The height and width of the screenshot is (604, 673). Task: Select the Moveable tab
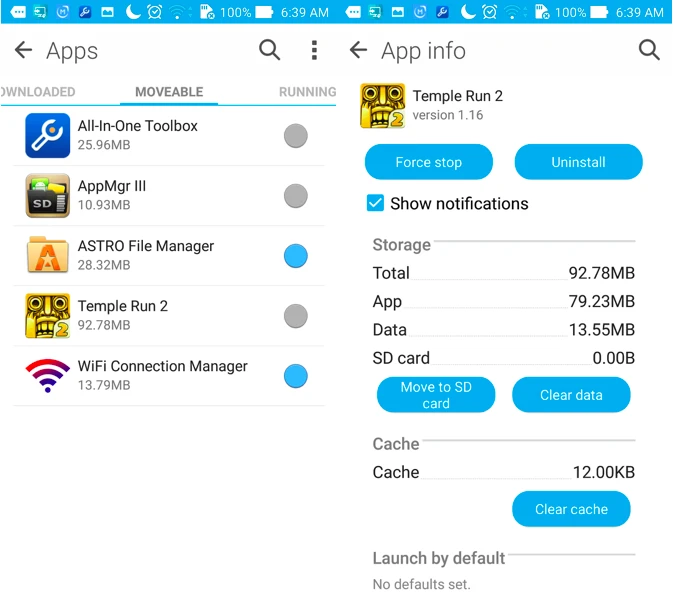pos(169,92)
